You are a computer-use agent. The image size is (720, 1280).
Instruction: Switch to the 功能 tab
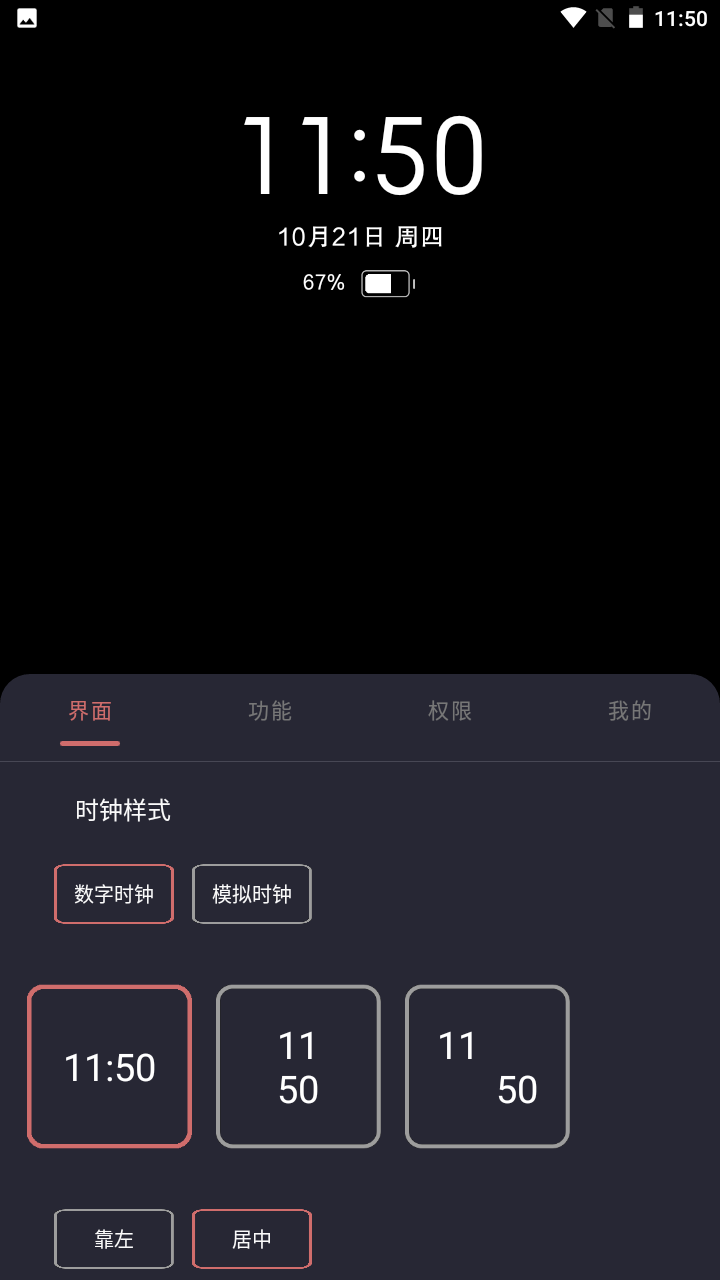point(270,711)
